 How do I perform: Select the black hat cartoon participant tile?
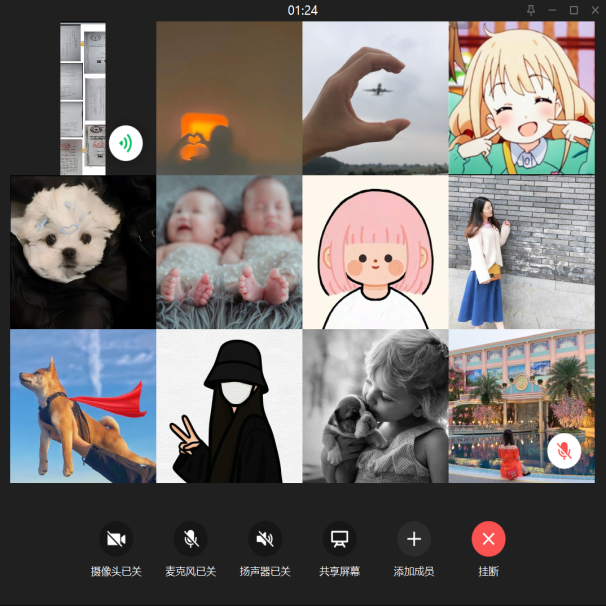229,406
